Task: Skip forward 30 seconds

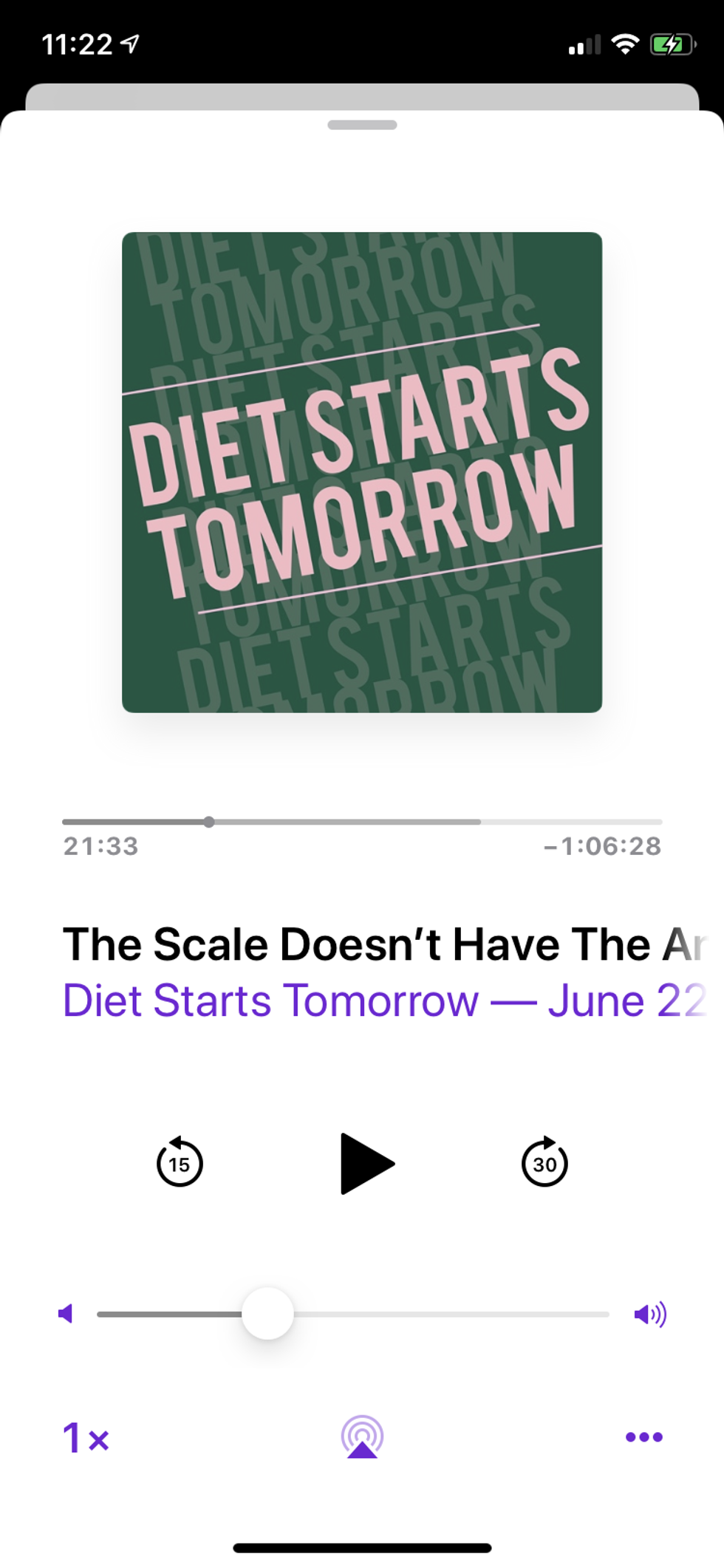Action: click(x=544, y=1163)
